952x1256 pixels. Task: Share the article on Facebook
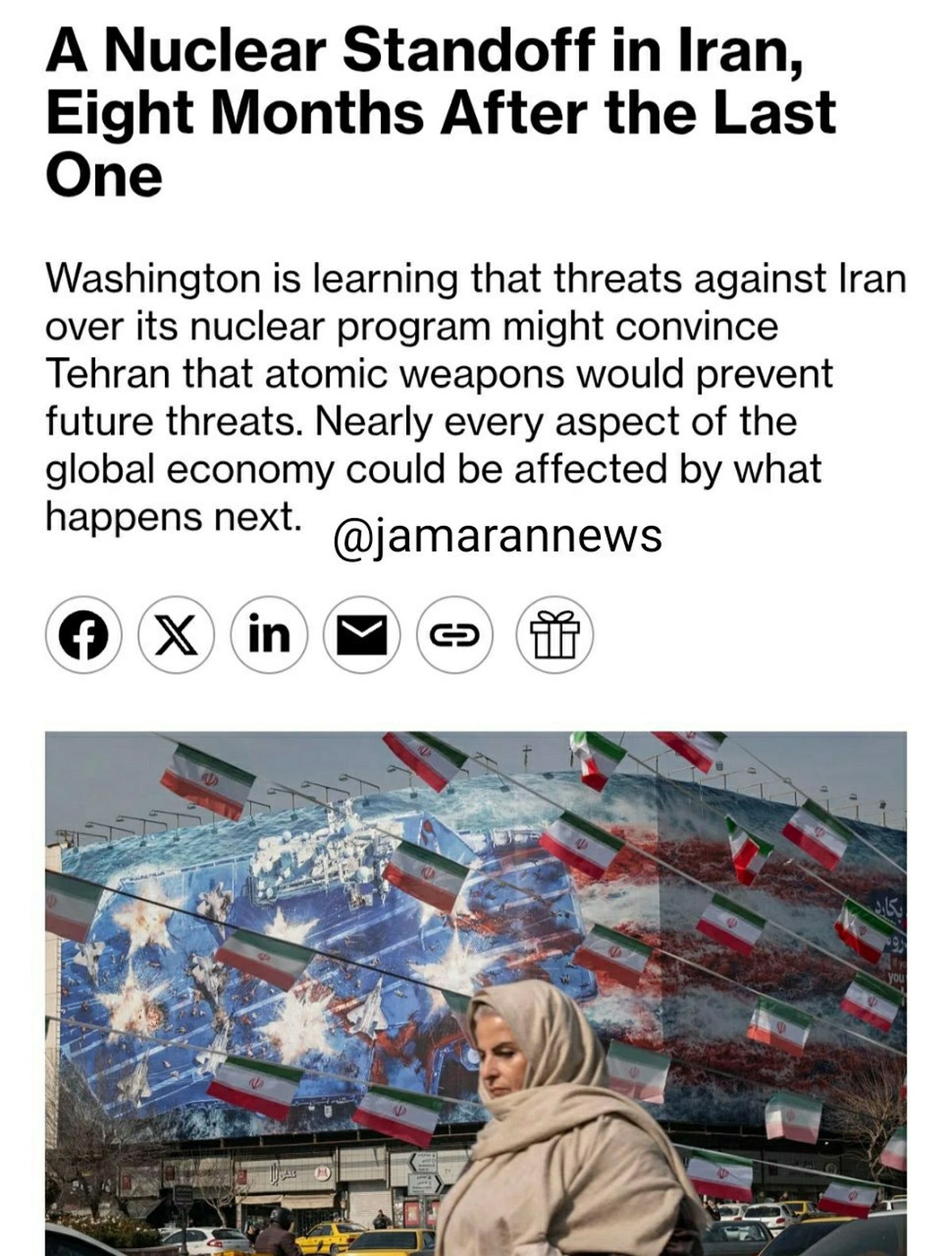83,635
